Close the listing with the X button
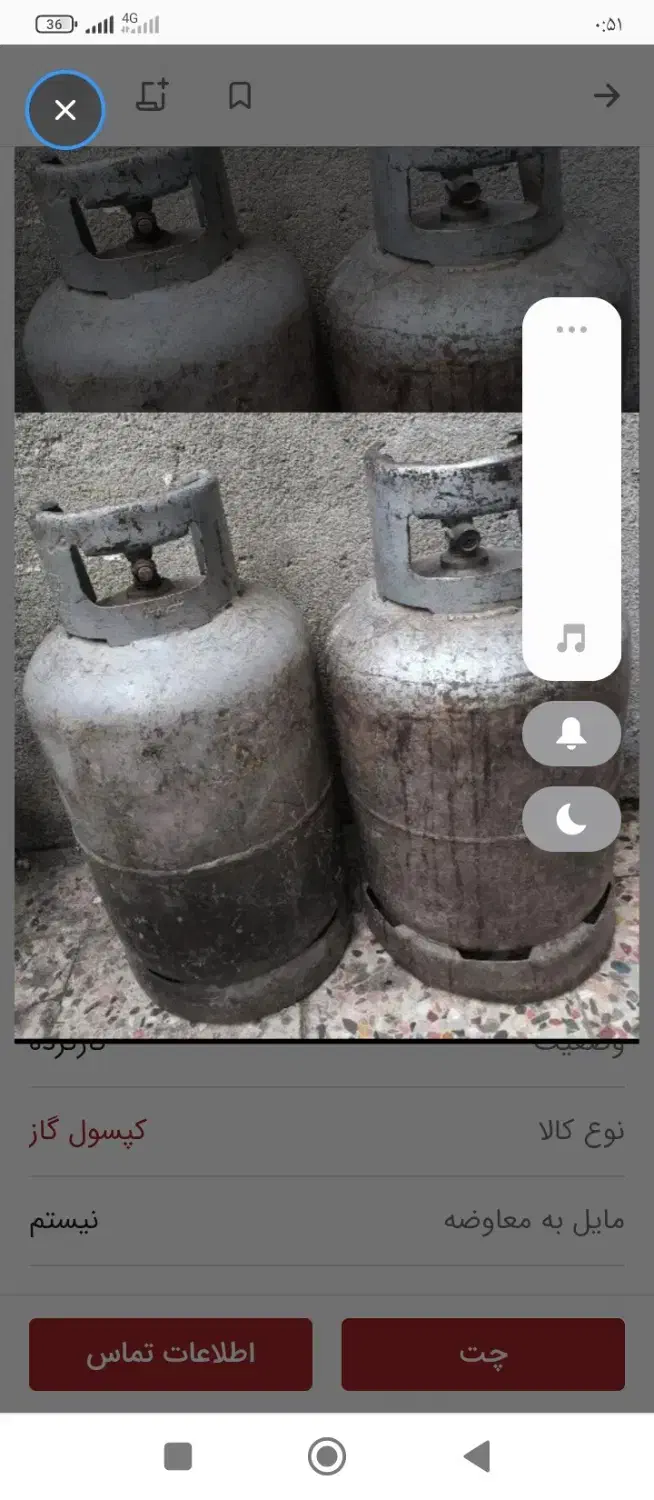The height and width of the screenshot is (1500, 654). tap(65, 110)
